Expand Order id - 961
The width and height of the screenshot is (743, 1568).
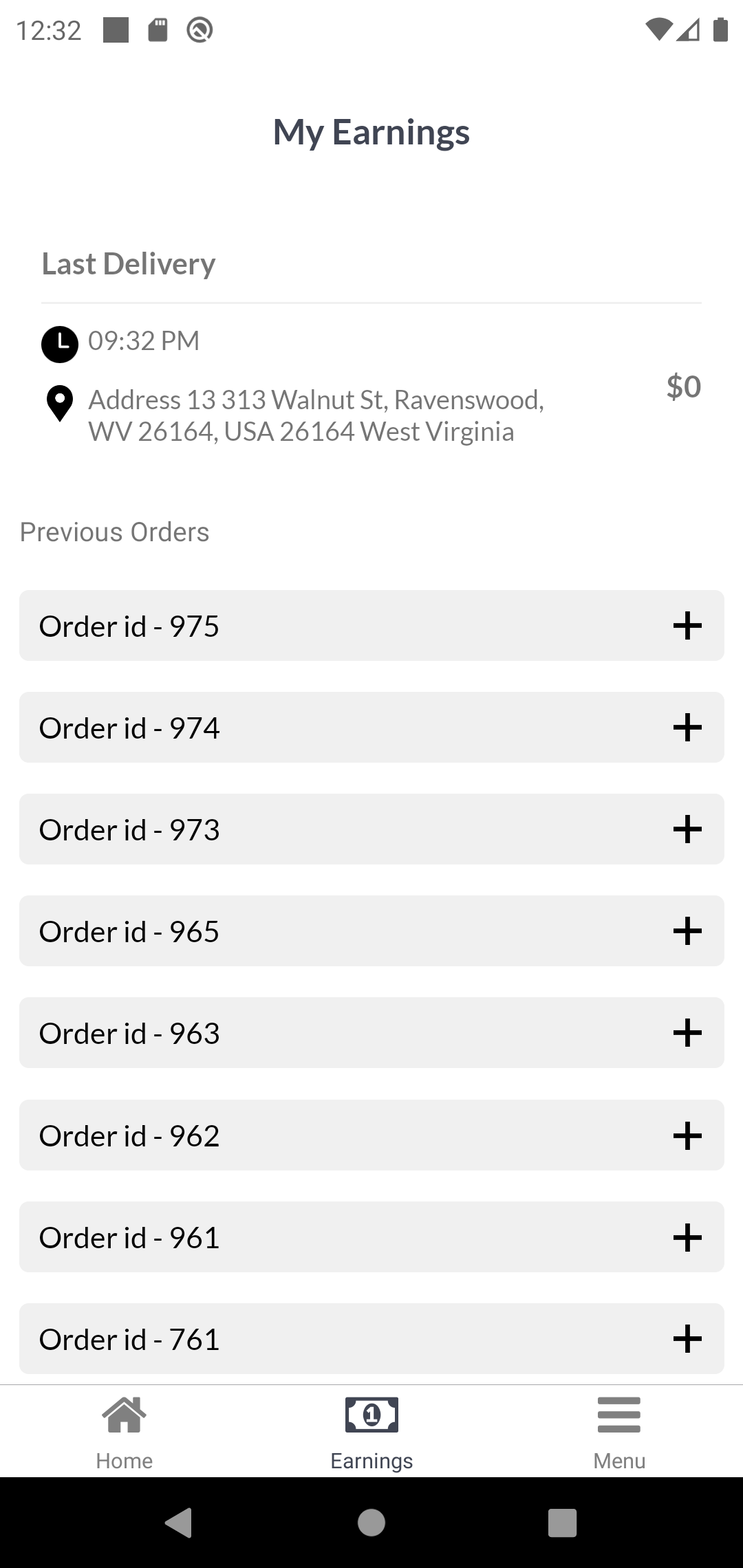click(687, 1237)
